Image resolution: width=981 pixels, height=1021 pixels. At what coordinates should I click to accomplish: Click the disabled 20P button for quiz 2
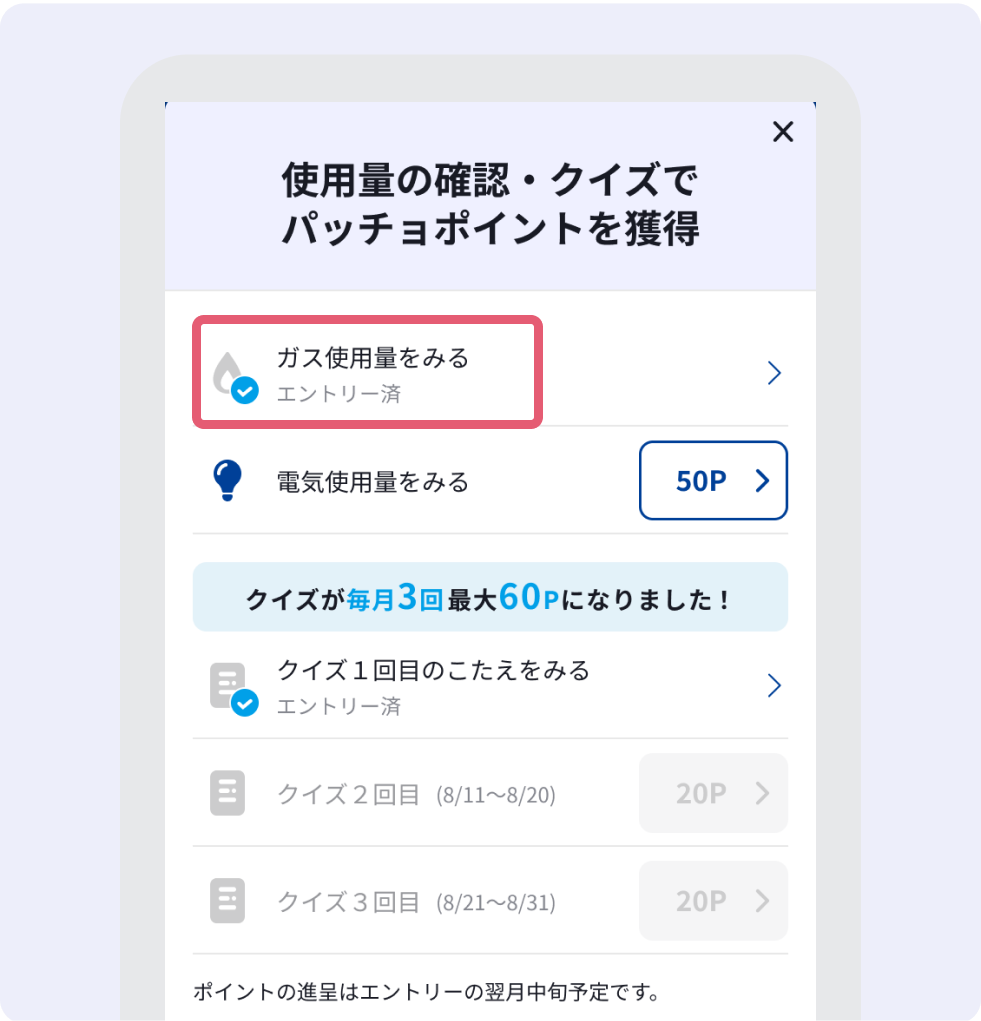coord(713,793)
